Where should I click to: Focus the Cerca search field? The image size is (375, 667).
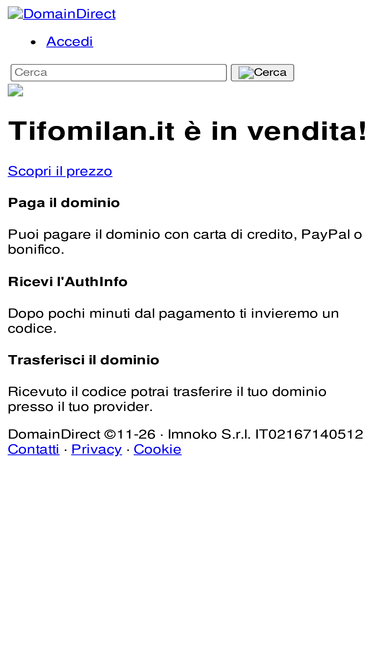[119, 73]
